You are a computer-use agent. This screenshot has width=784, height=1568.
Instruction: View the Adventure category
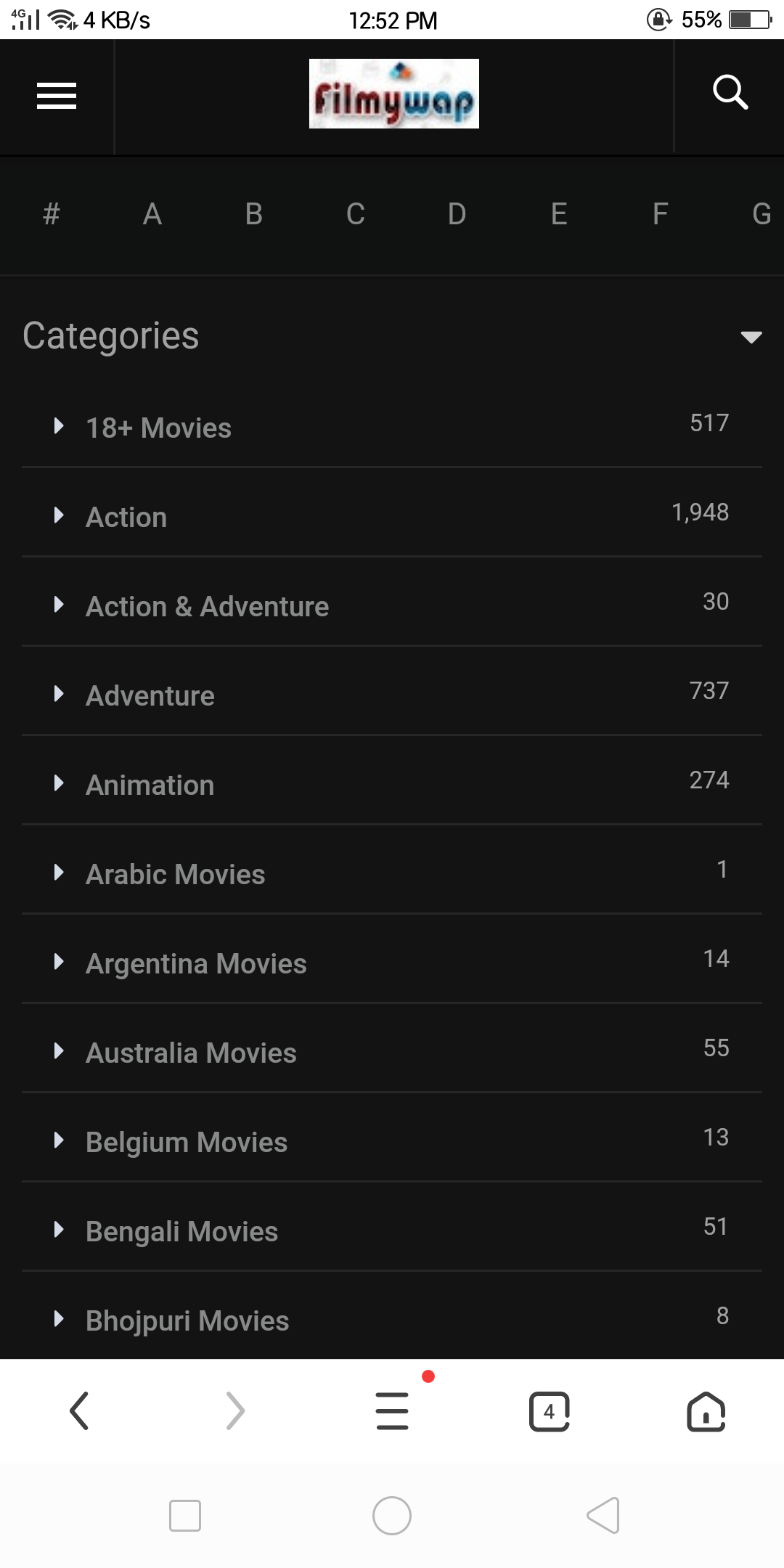point(150,695)
